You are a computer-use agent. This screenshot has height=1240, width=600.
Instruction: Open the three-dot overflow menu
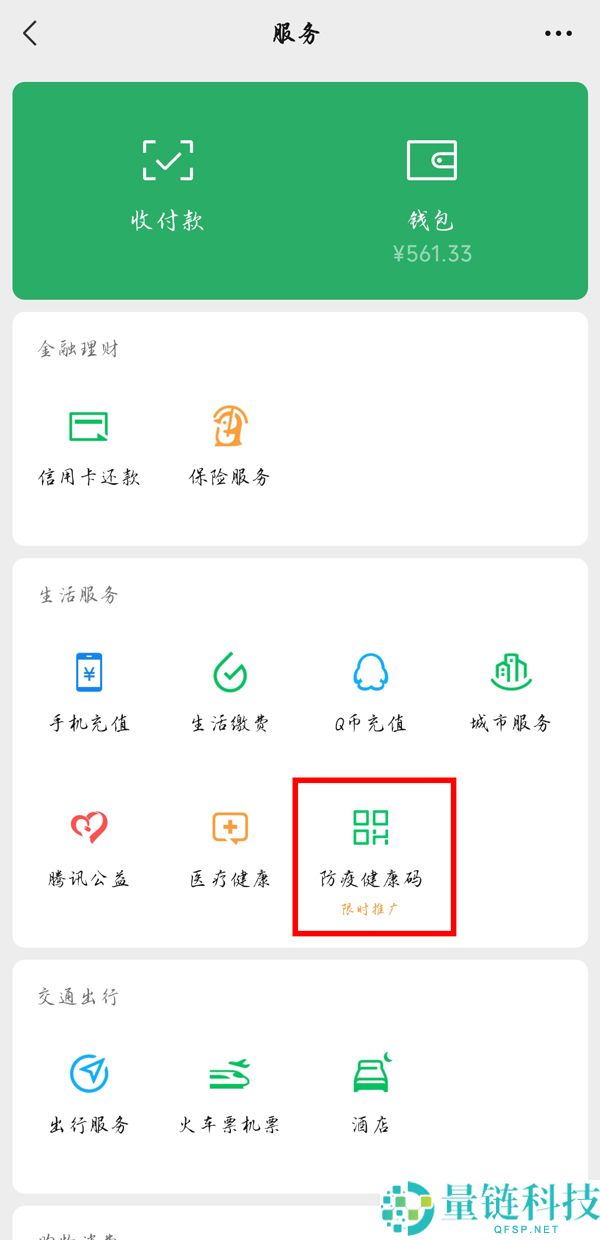coord(558,33)
